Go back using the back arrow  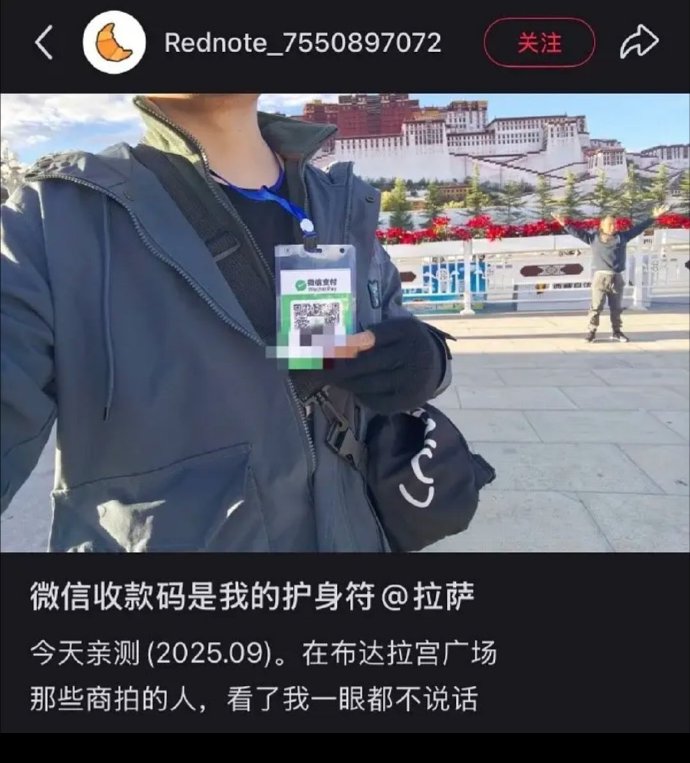coord(44,43)
